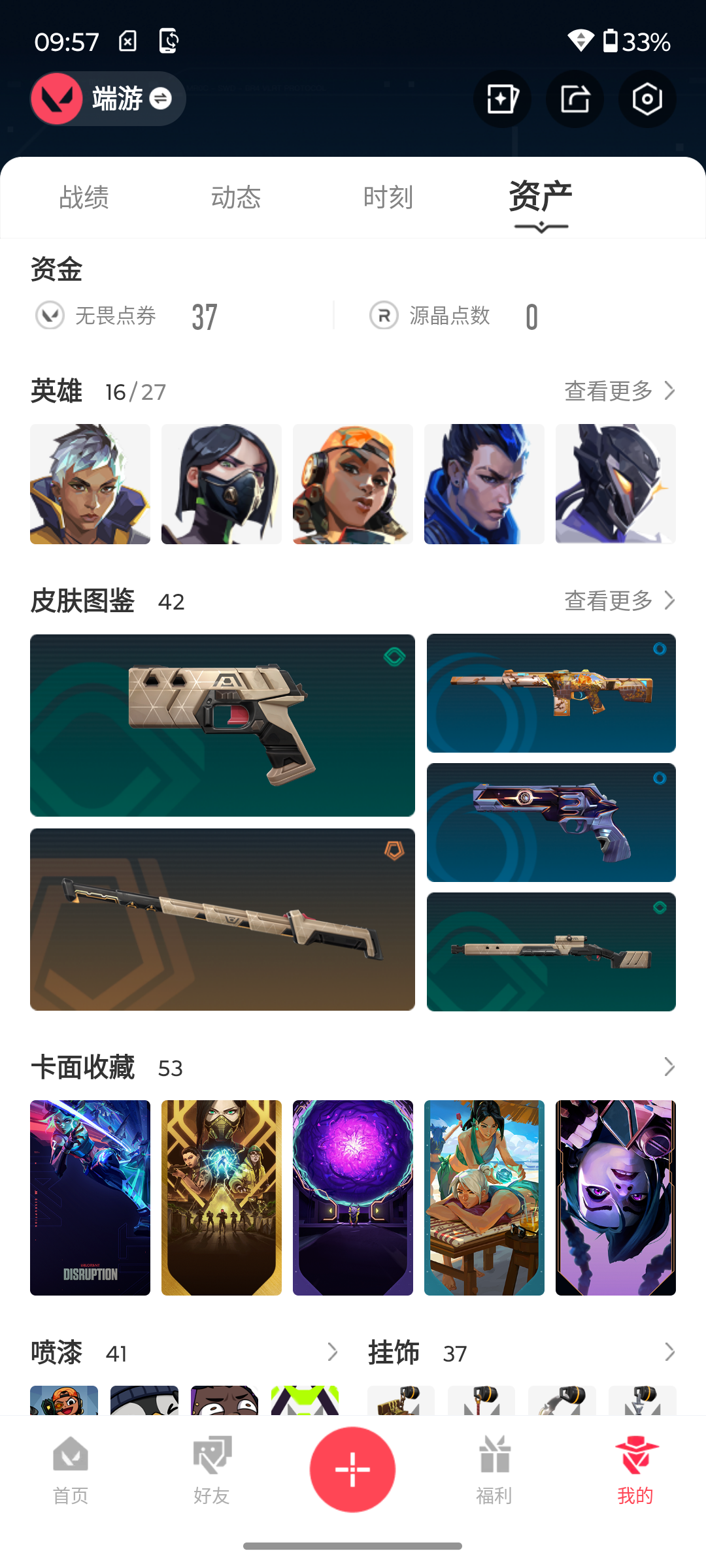706x1568 pixels.
Task: Switch to the 战绩 tab
Action: click(84, 197)
